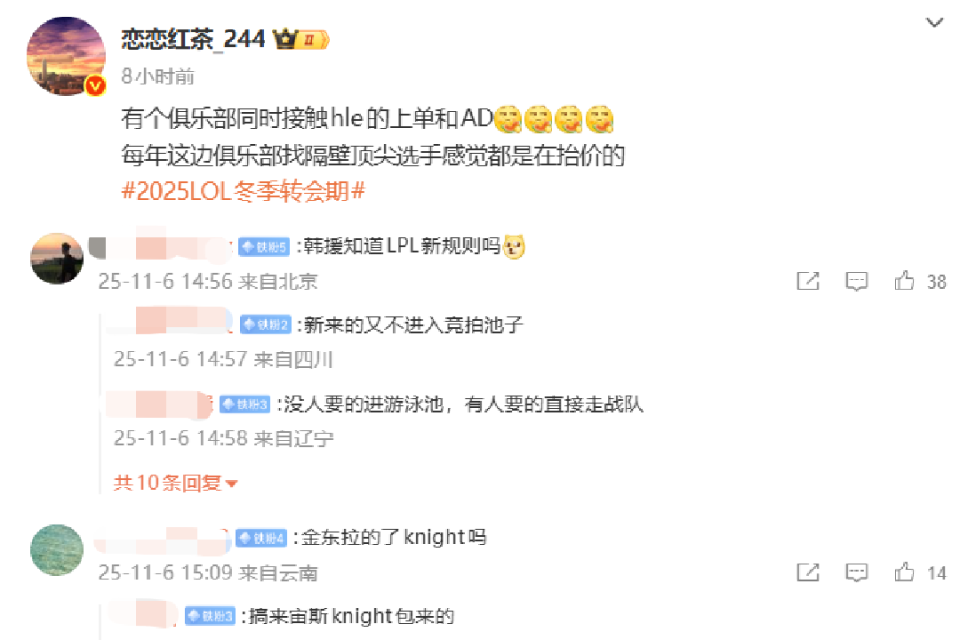Like the comment 韩援知道LPL新规则吗
The width and height of the screenshot is (960, 640).
coord(905,282)
